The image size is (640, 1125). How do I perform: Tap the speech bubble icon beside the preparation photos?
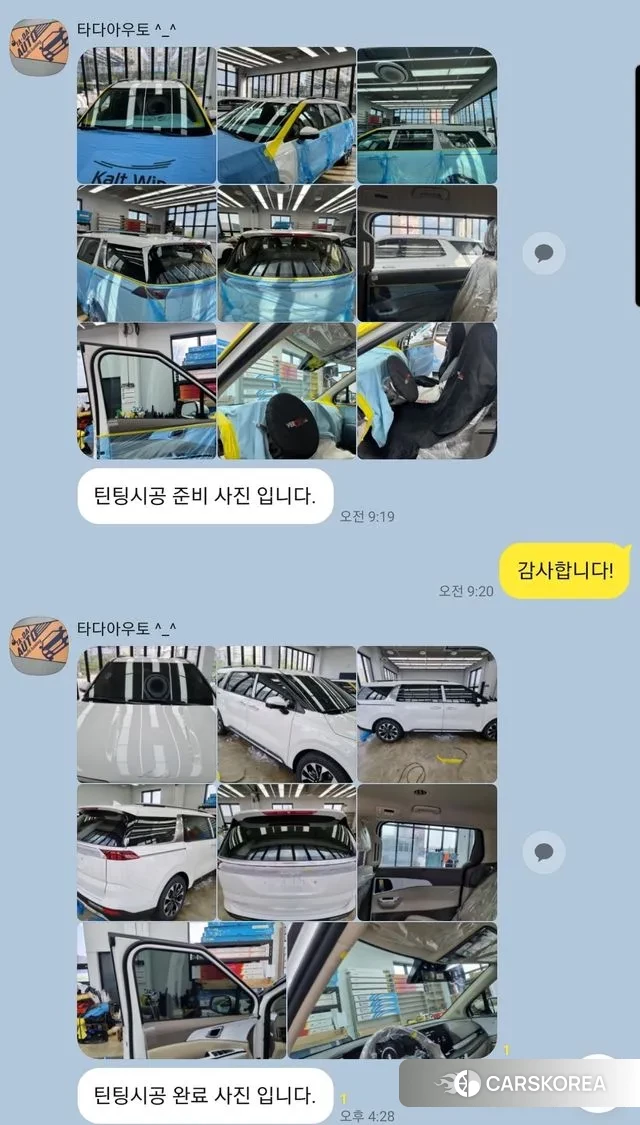pos(544,253)
